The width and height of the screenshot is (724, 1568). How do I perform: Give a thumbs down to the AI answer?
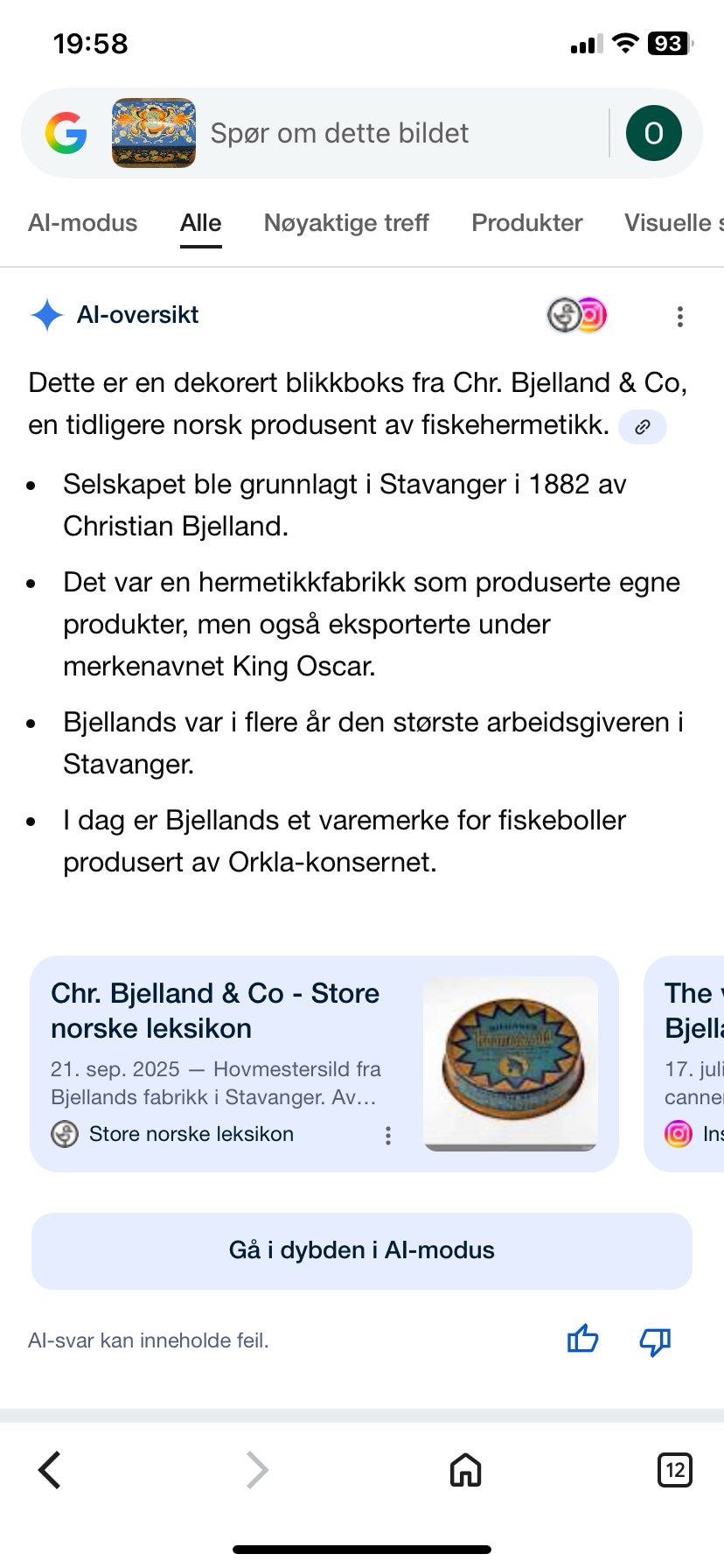tap(653, 1339)
